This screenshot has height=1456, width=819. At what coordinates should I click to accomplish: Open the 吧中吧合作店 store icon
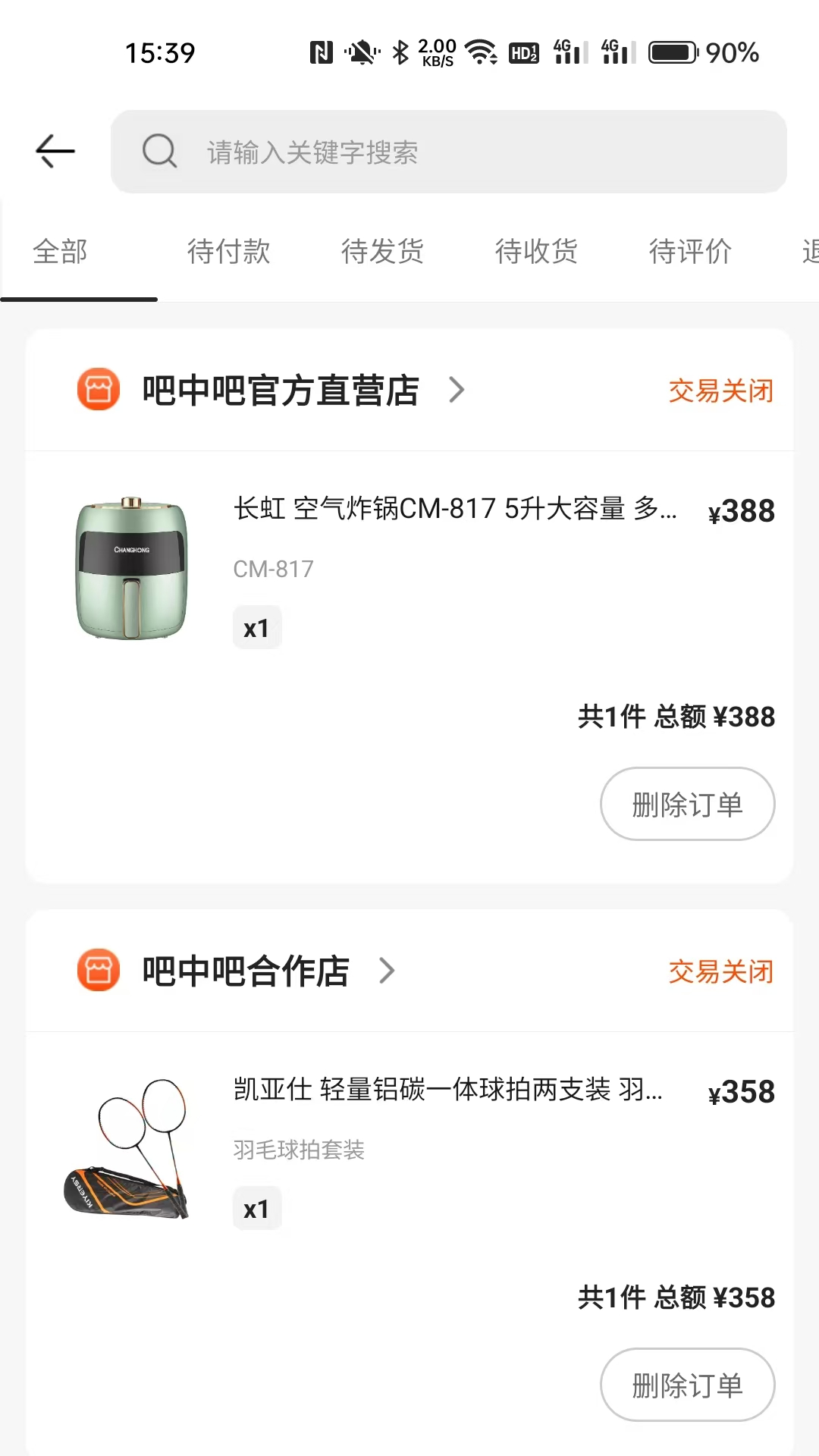coord(99,971)
